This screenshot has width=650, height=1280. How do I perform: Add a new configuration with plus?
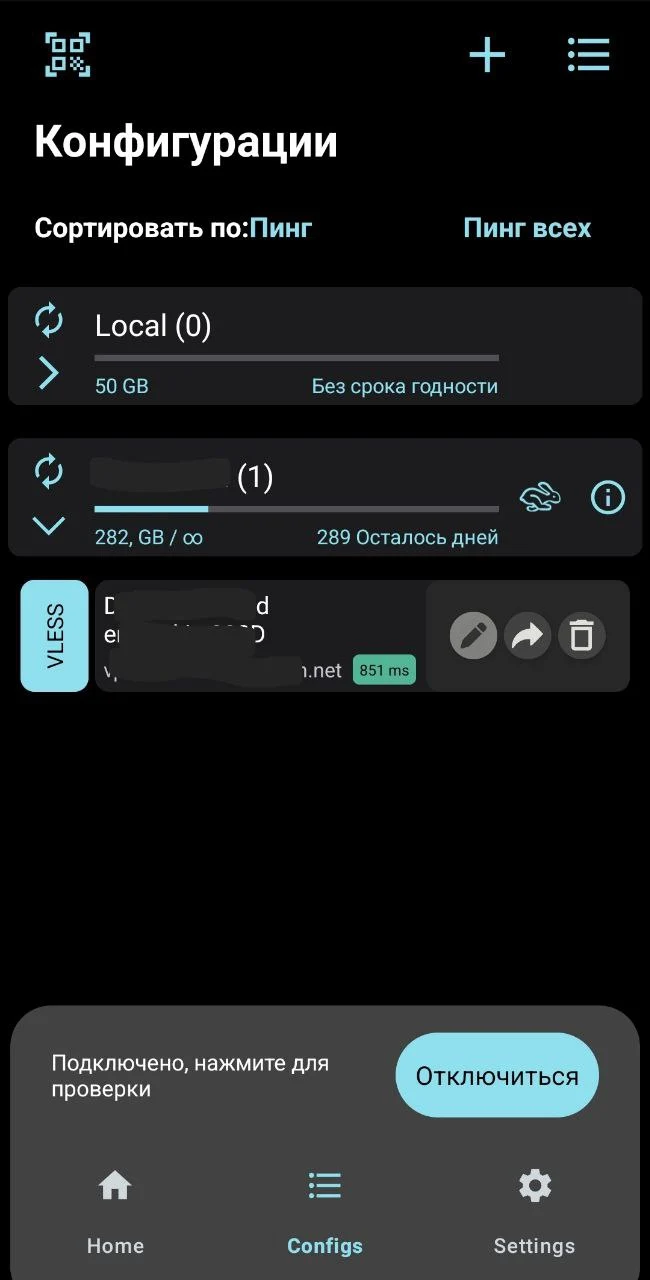pyautogui.click(x=487, y=54)
